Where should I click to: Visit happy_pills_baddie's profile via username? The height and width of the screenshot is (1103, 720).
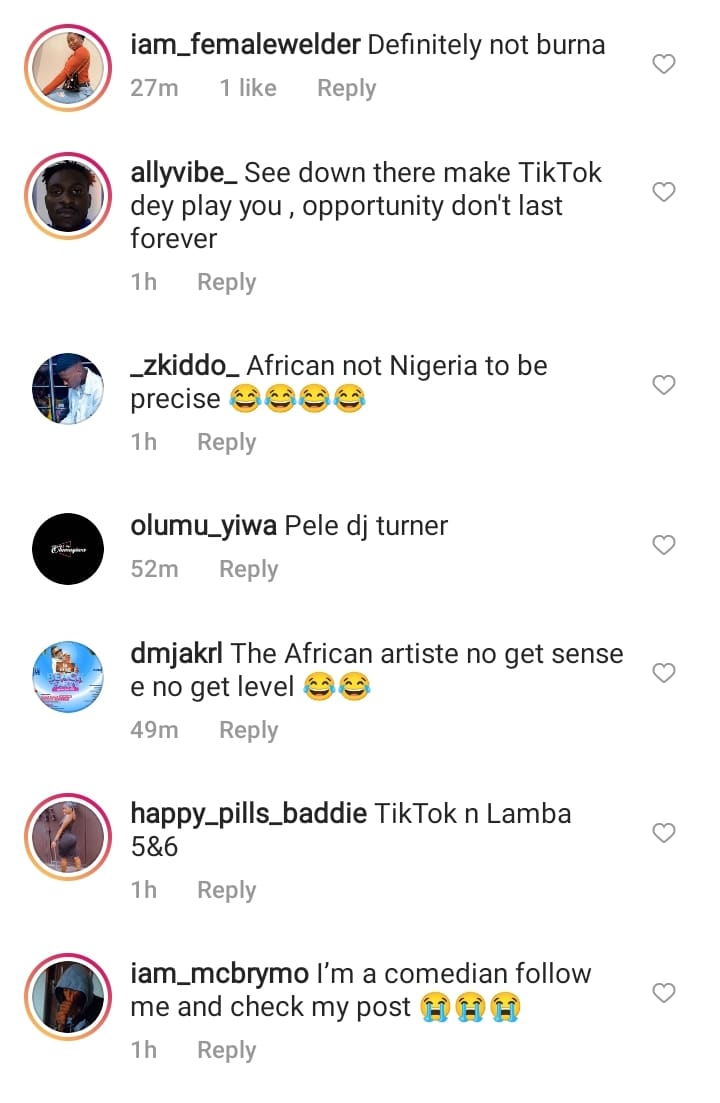(249, 814)
